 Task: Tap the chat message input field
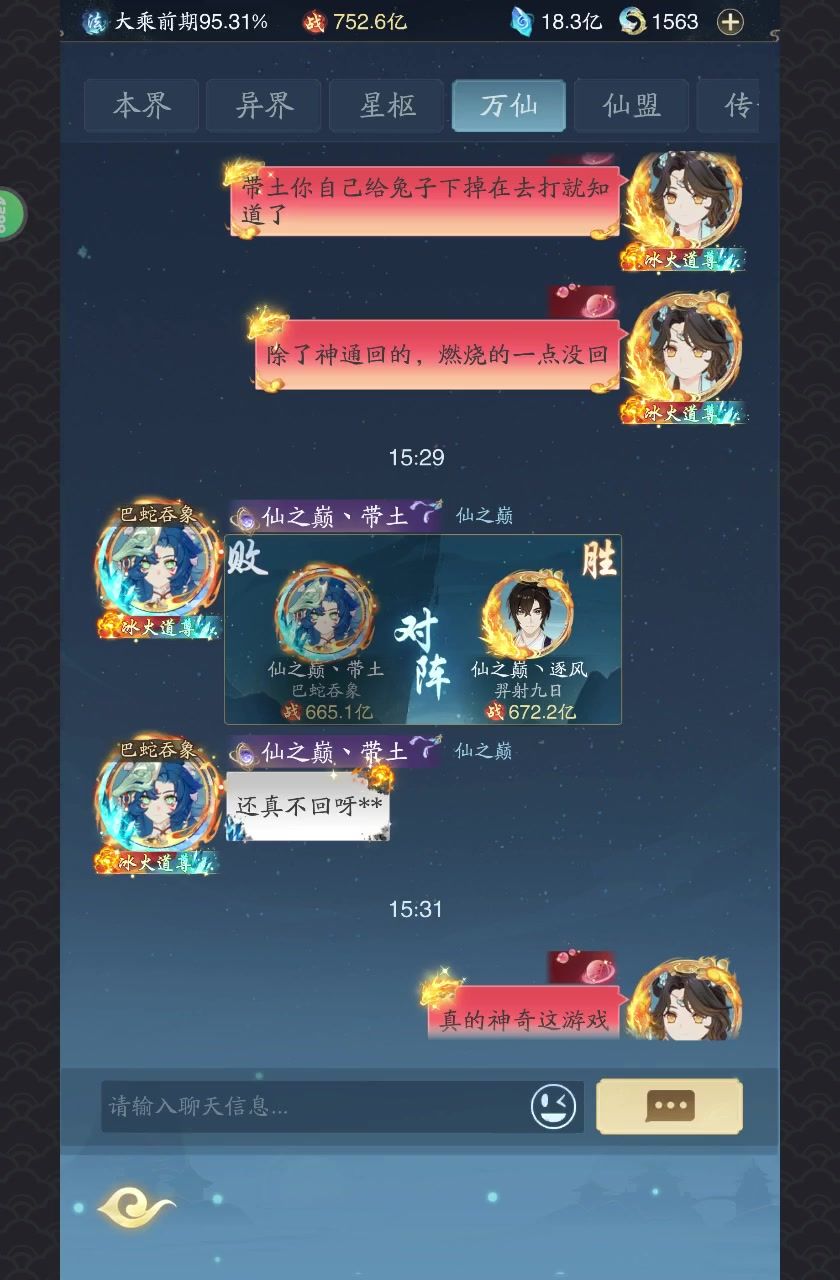[315, 1106]
